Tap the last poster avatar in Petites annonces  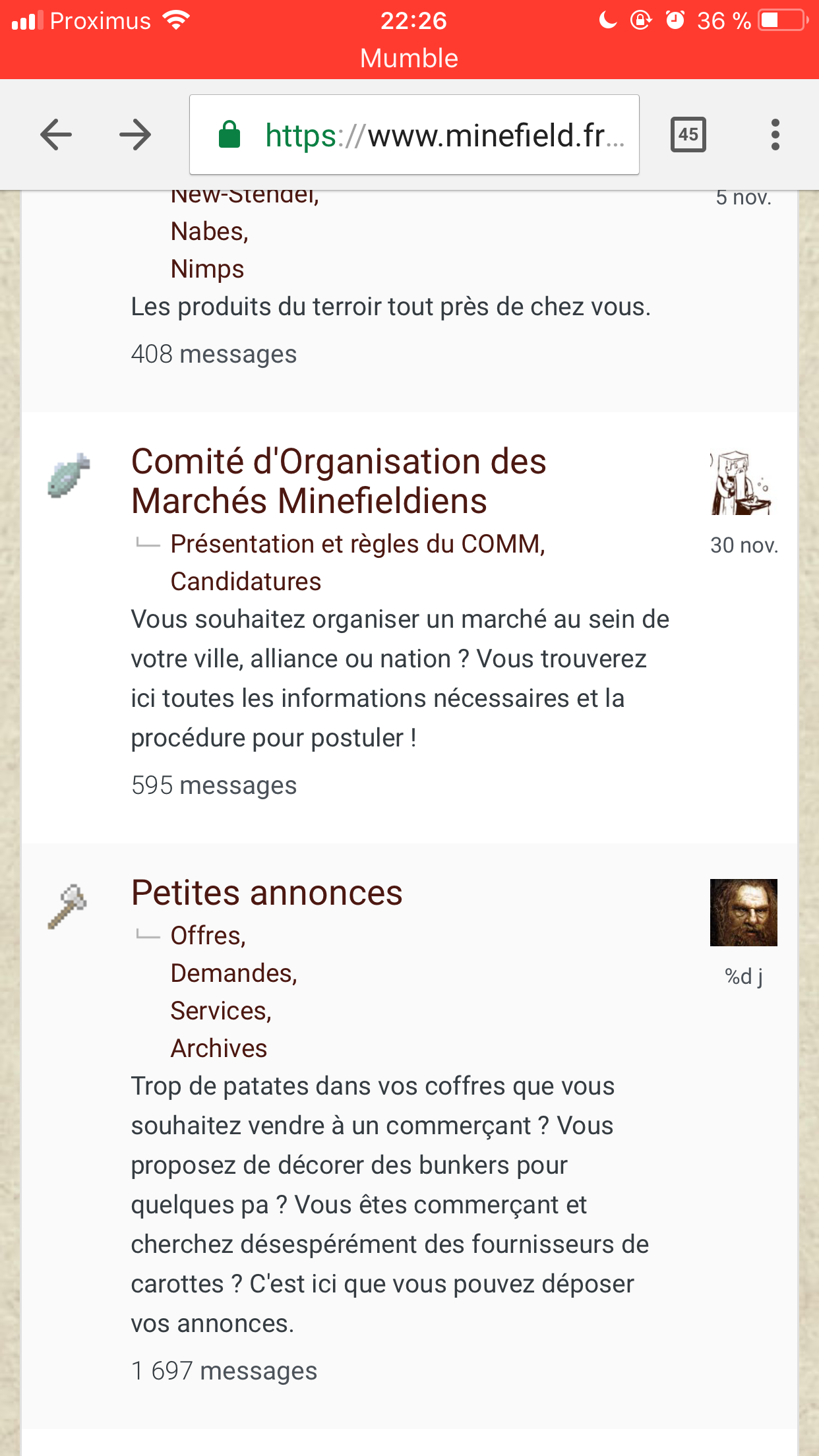(x=743, y=913)
